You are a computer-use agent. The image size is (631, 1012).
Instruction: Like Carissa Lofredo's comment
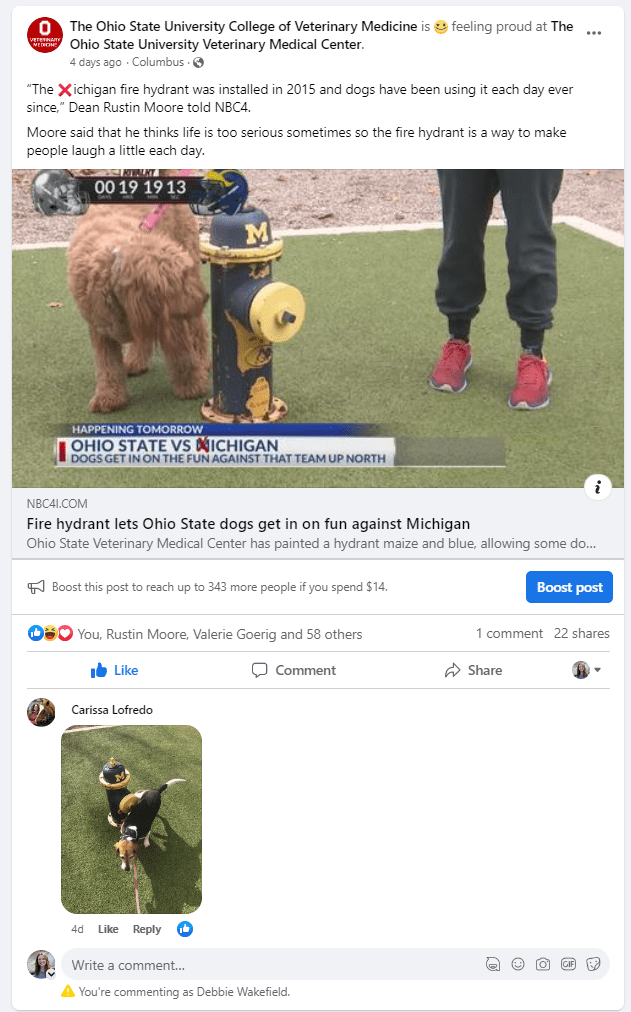pyautogui.click(x=108, y=929)
